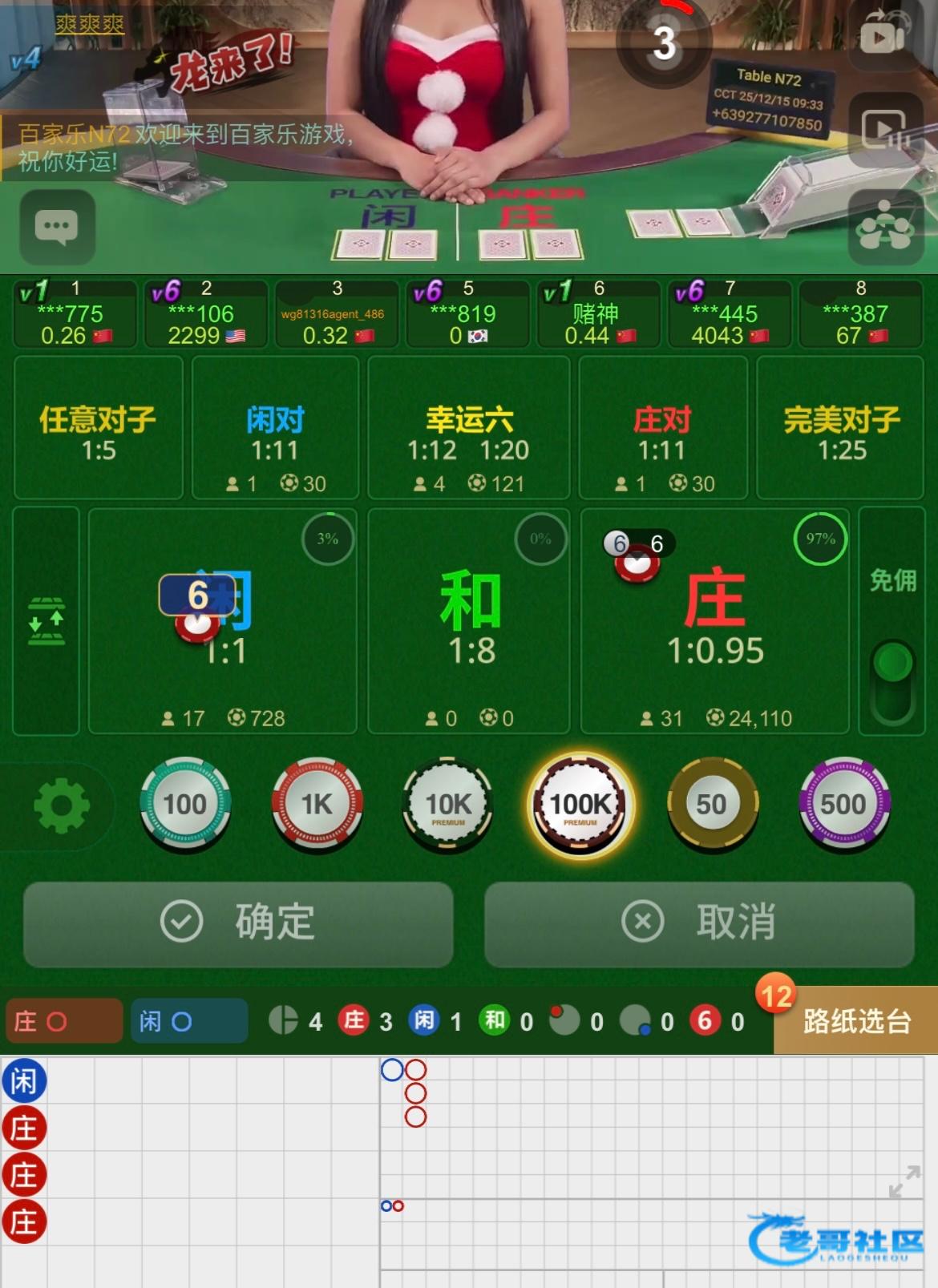
Task: Select the 1K chip
Action: coord(317,804)
